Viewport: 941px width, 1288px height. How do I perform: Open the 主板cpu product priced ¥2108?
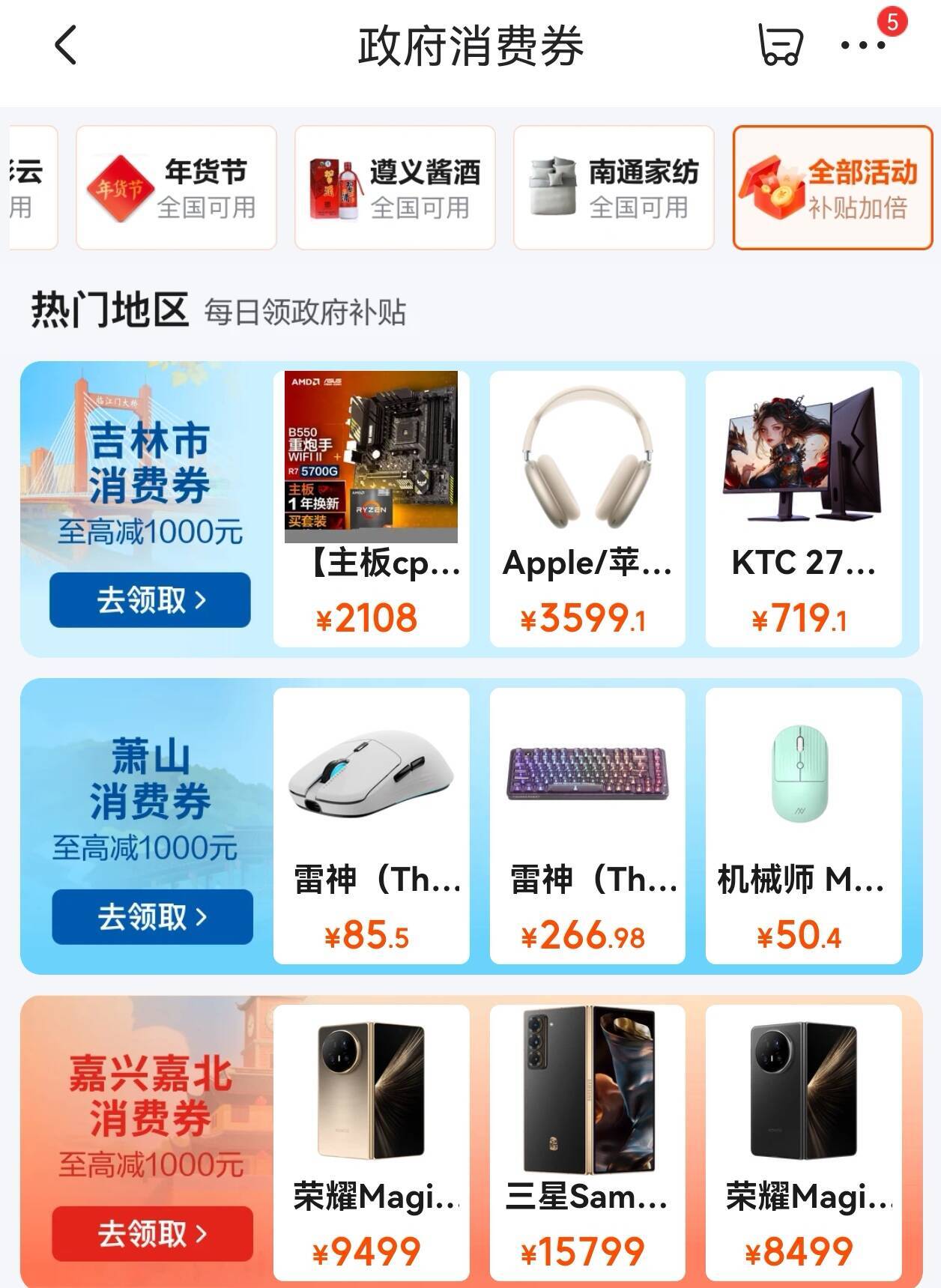(x=372, y=509)
